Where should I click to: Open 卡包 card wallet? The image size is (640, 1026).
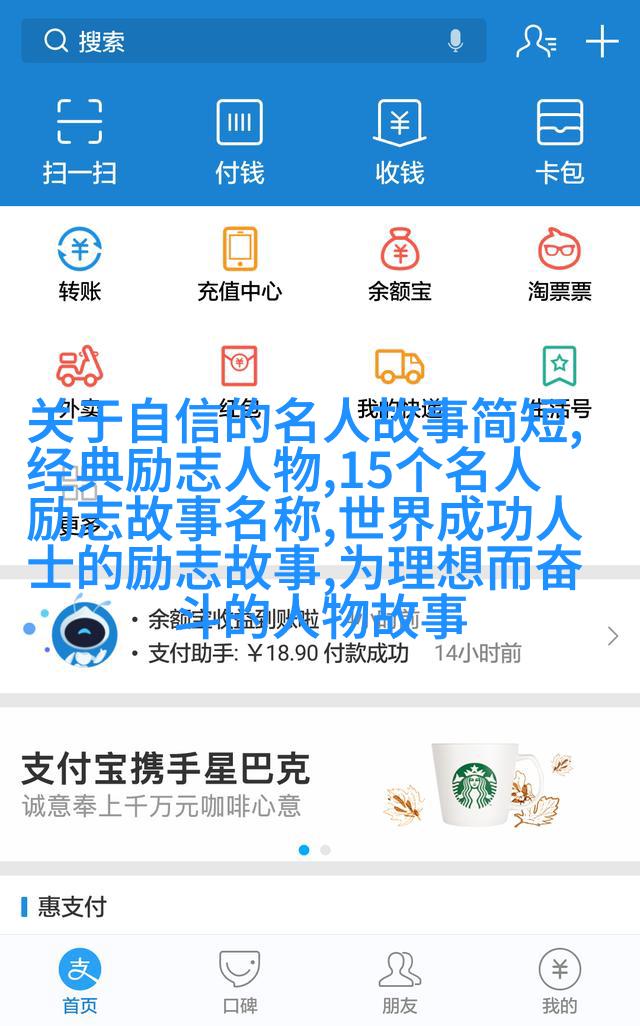pyautogui.click(x=560, y=140)
